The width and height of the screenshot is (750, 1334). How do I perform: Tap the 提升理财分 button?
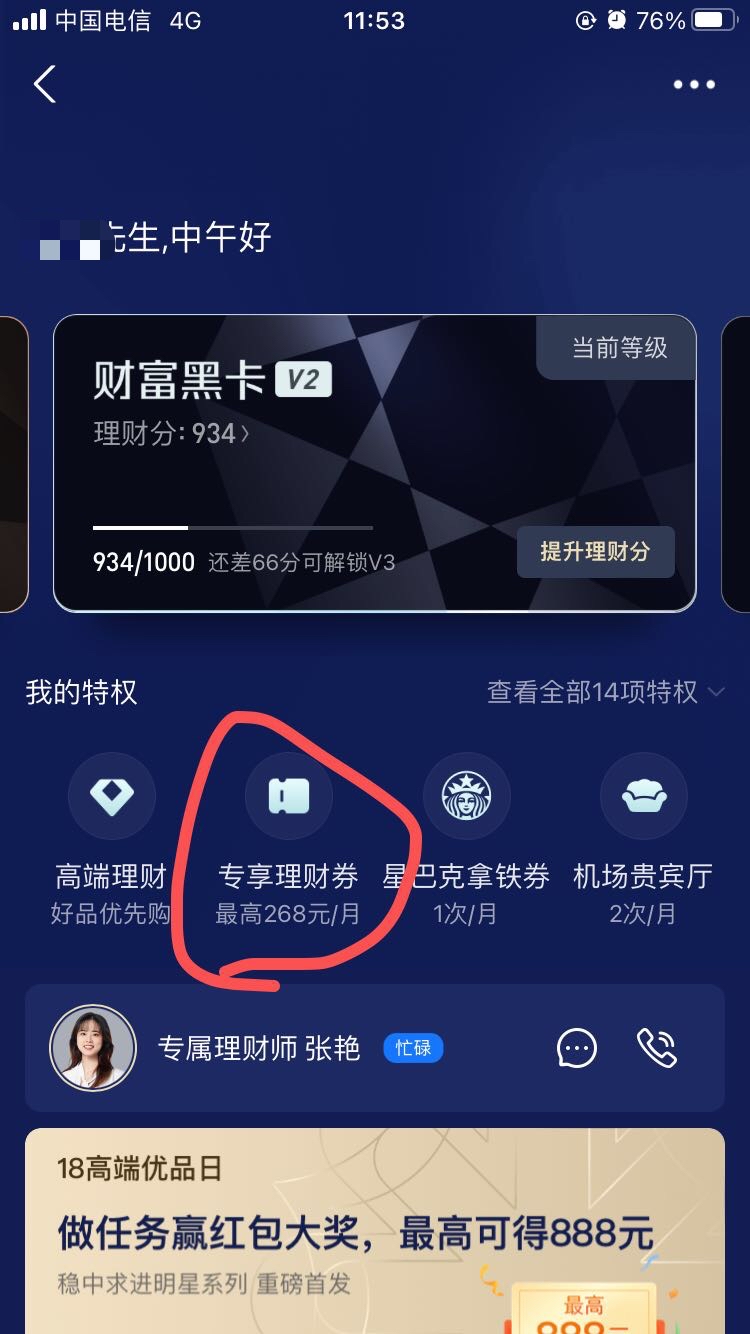595,551
